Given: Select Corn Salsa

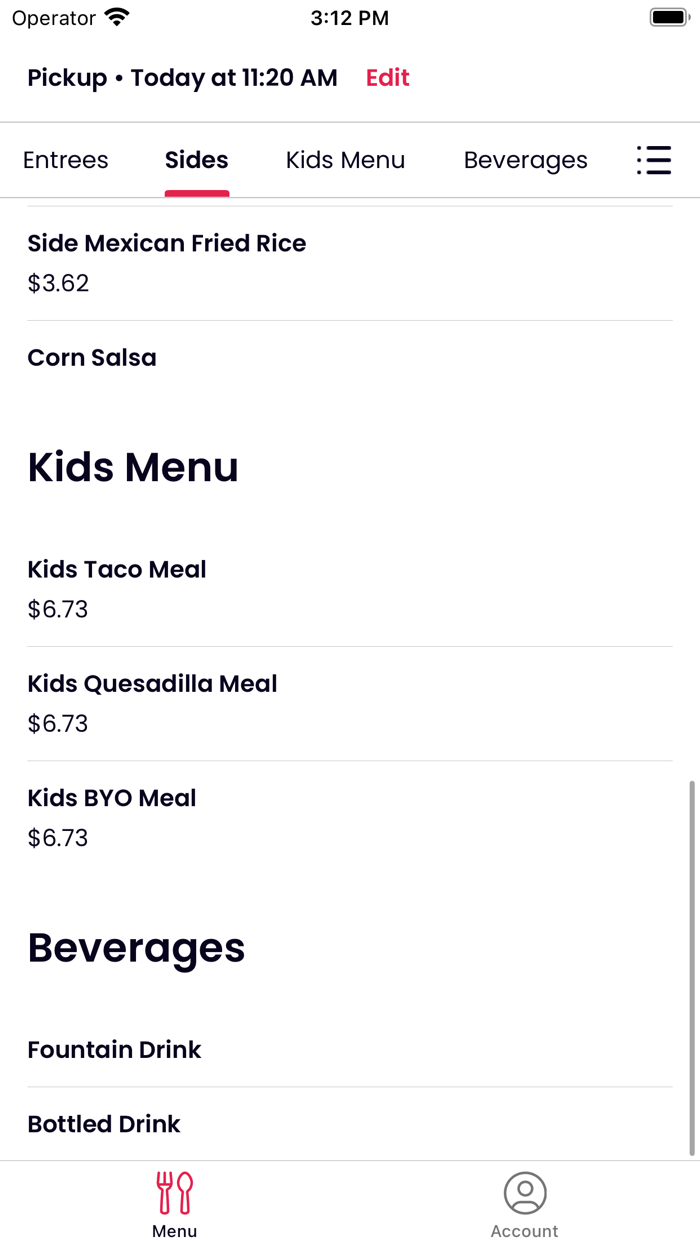Looking at the screenshot, I should 350,358.
